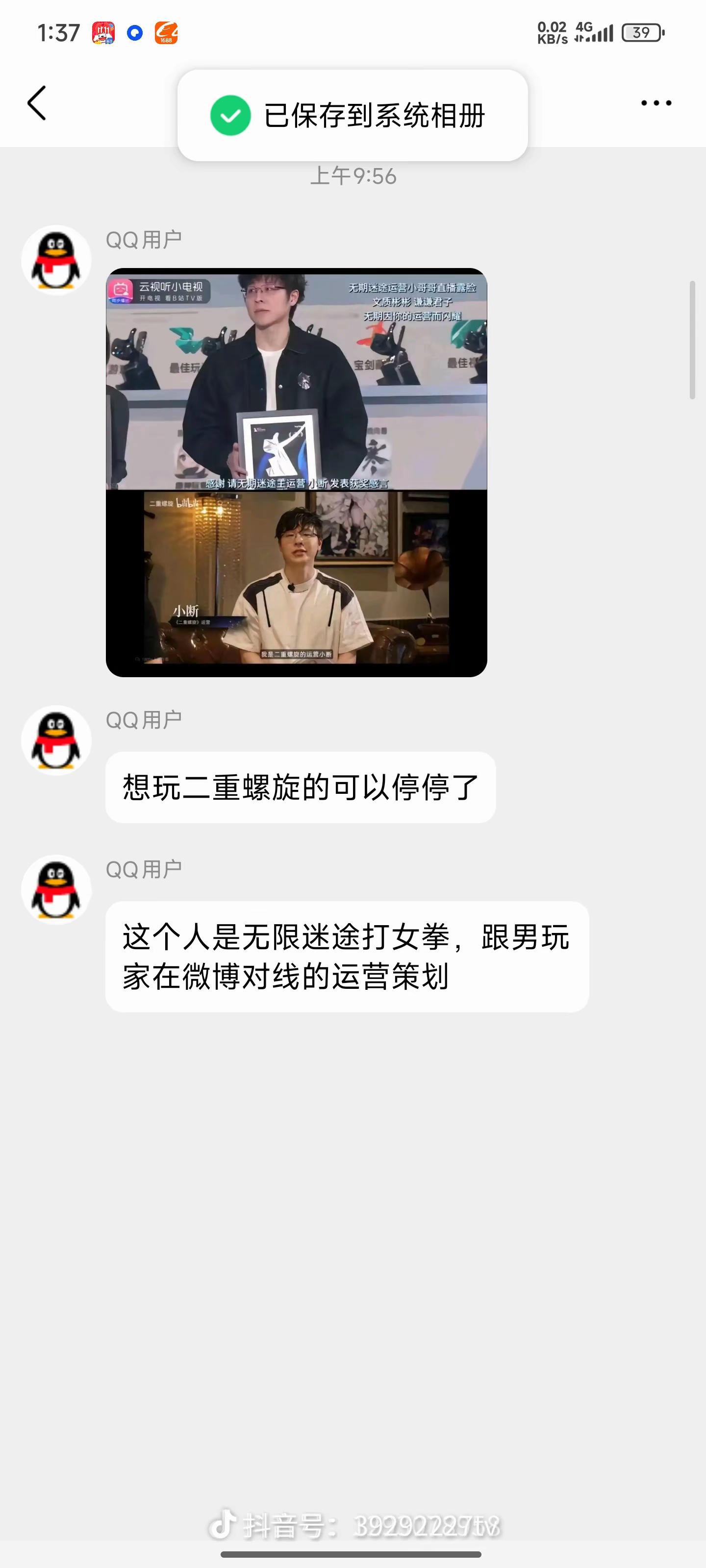Tap the avatar beside the 想玩二重螺旋 message
706x1568 pixels.
tap(56, 740)
